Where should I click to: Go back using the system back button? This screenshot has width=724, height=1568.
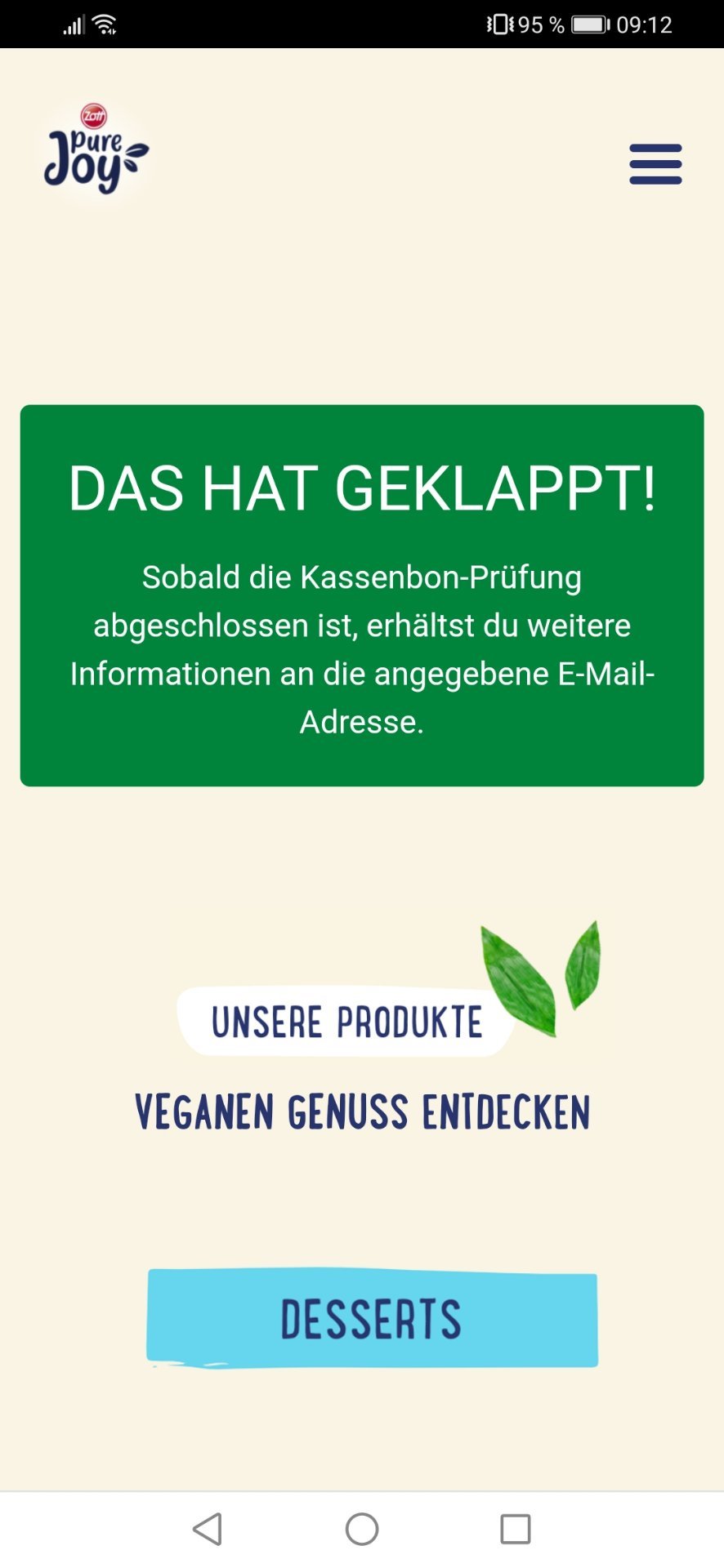tap(208, 1529)
